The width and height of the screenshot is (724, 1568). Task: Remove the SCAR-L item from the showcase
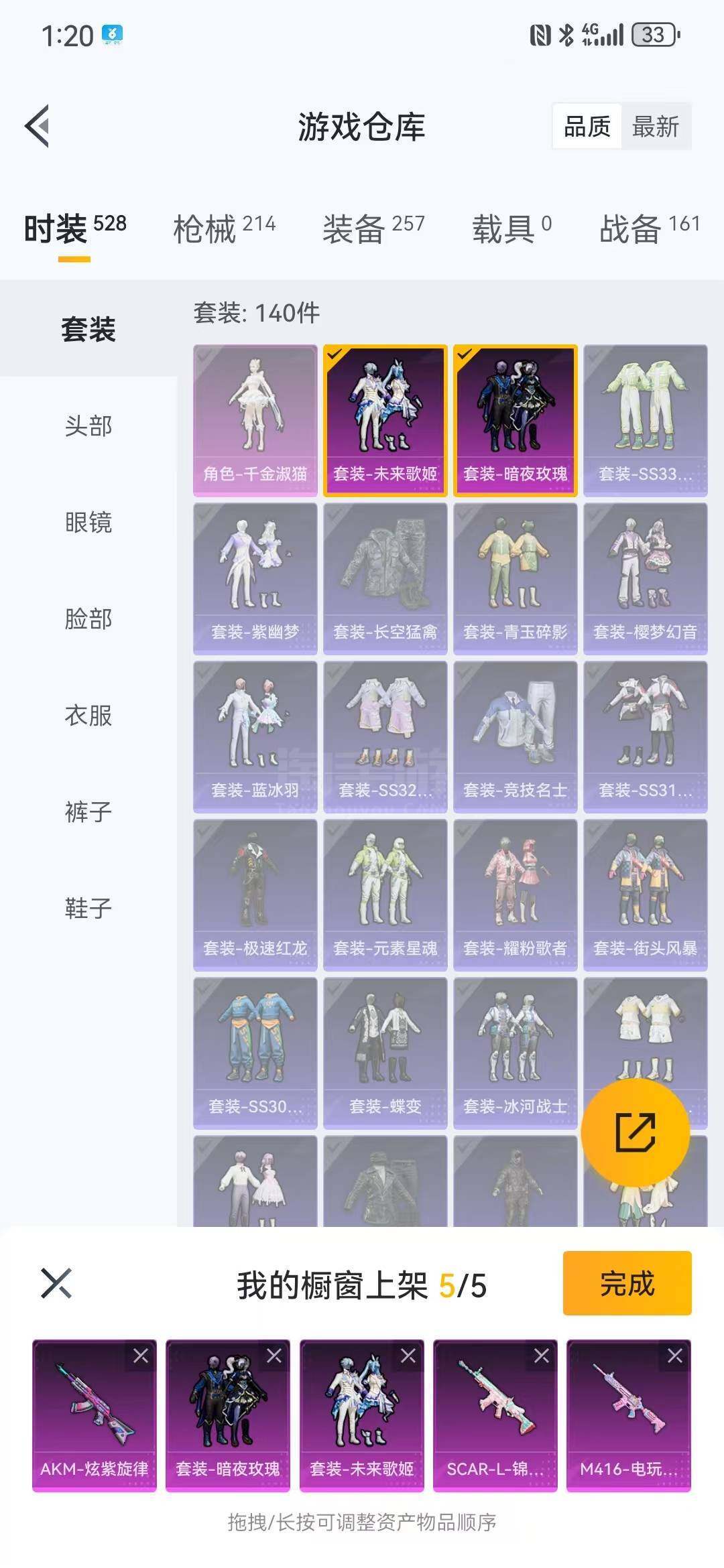pos(542,1356)
